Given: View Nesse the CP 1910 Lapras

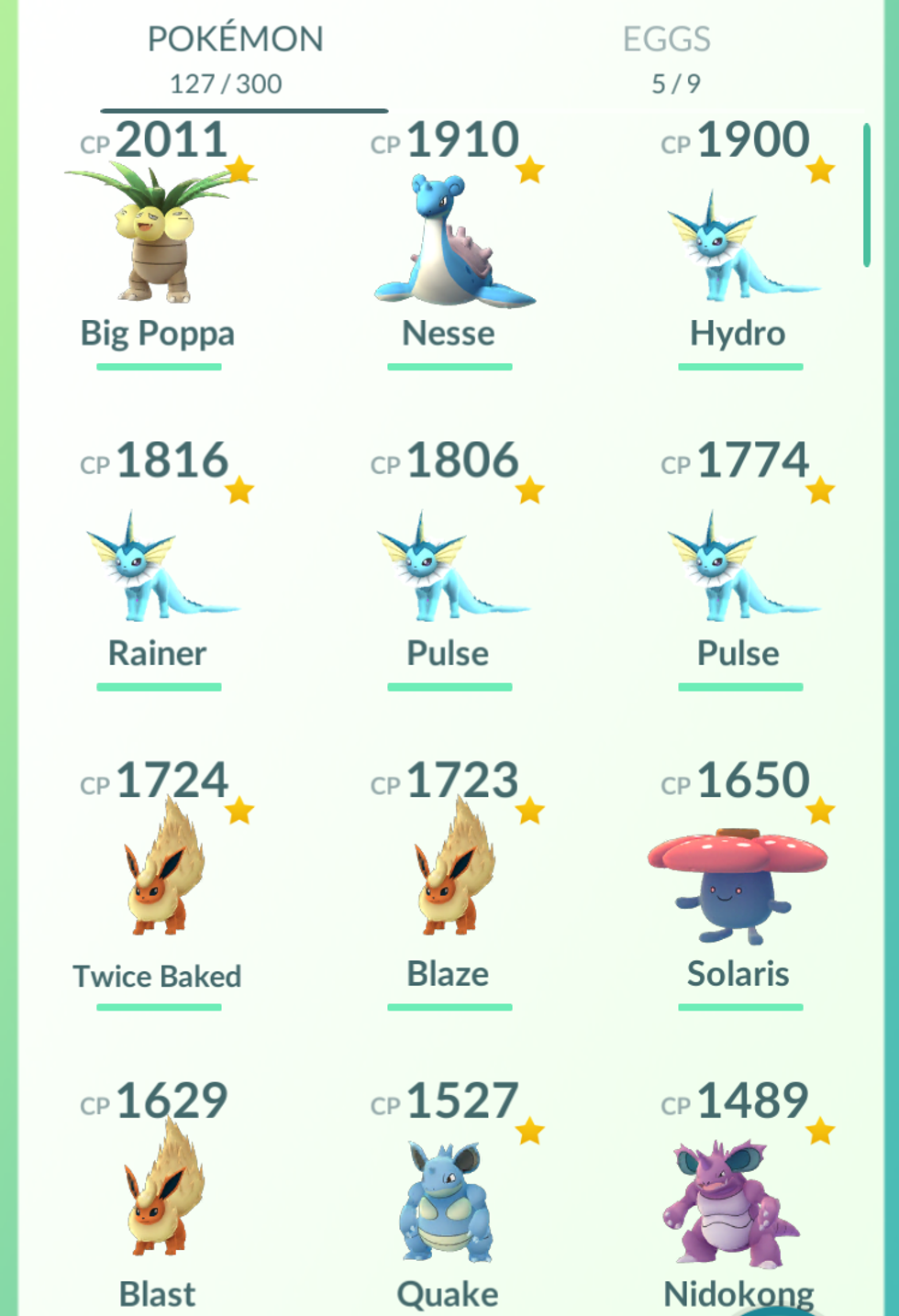Looking at the screenshot, I should click(449, 240).
